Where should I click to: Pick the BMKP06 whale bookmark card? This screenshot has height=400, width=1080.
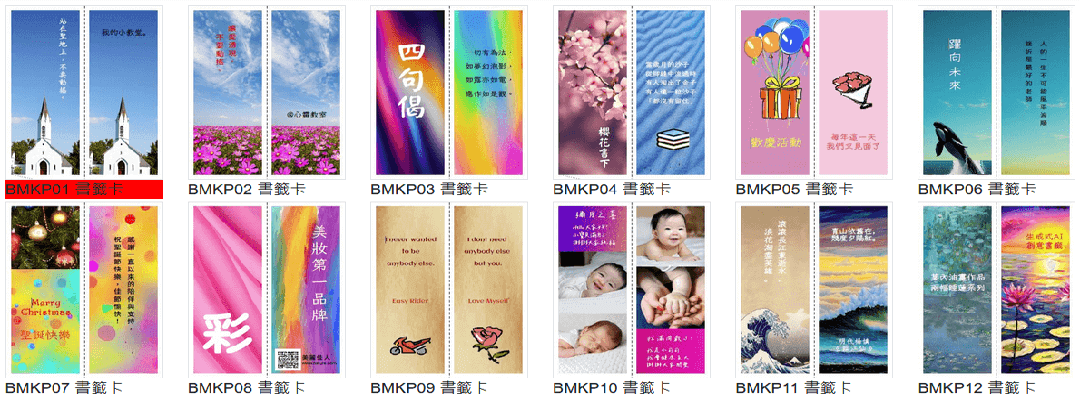point(996,92)
